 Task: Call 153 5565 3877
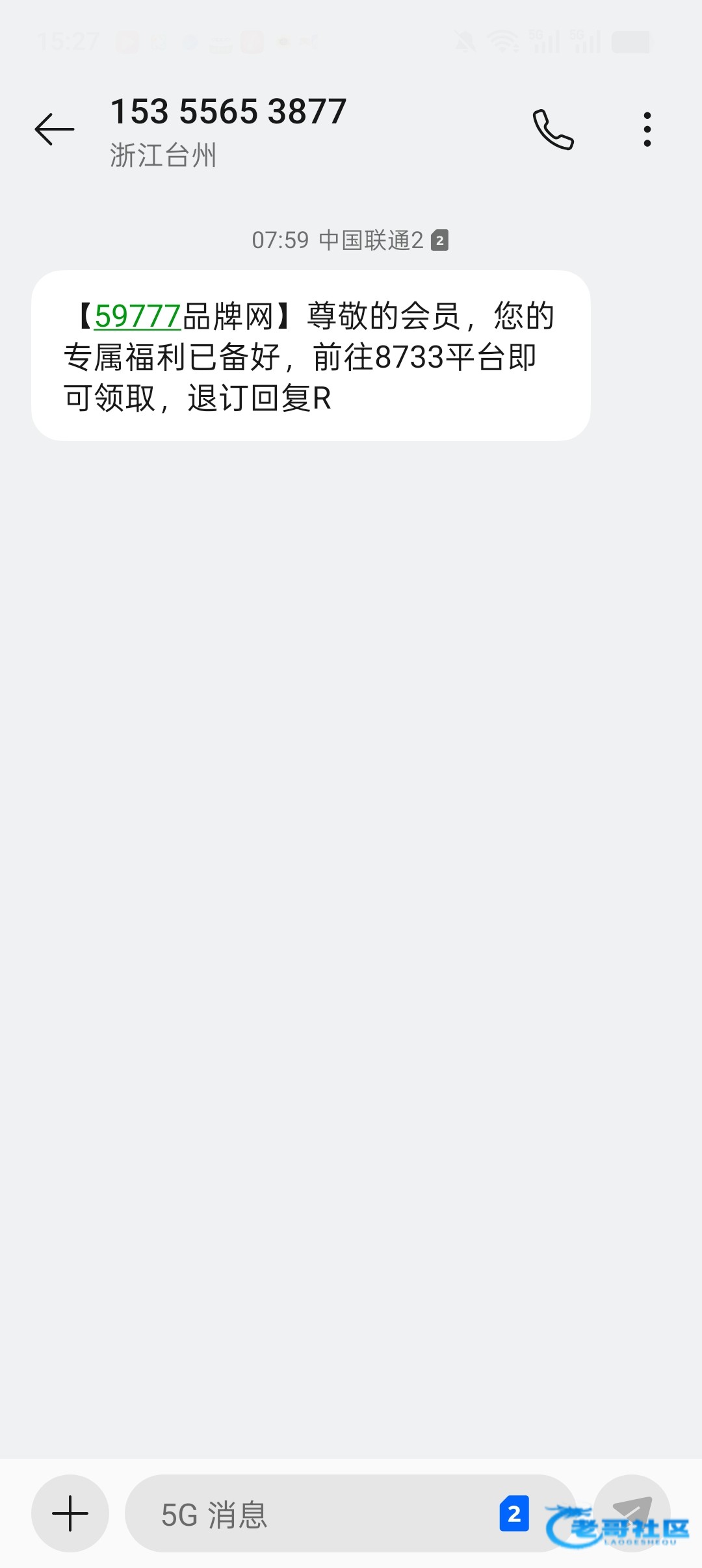553,129
